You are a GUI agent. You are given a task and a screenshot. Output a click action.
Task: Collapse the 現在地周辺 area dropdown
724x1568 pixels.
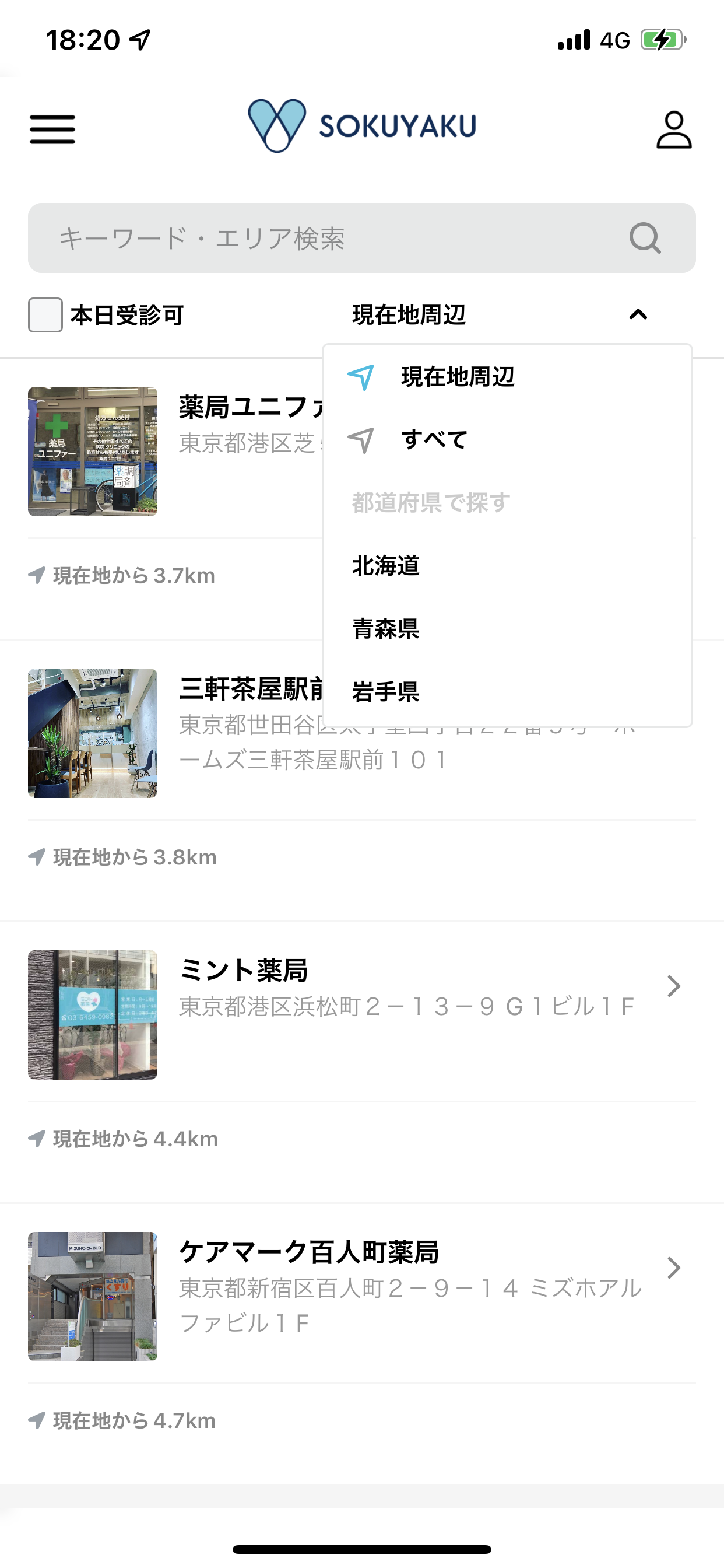638,314
